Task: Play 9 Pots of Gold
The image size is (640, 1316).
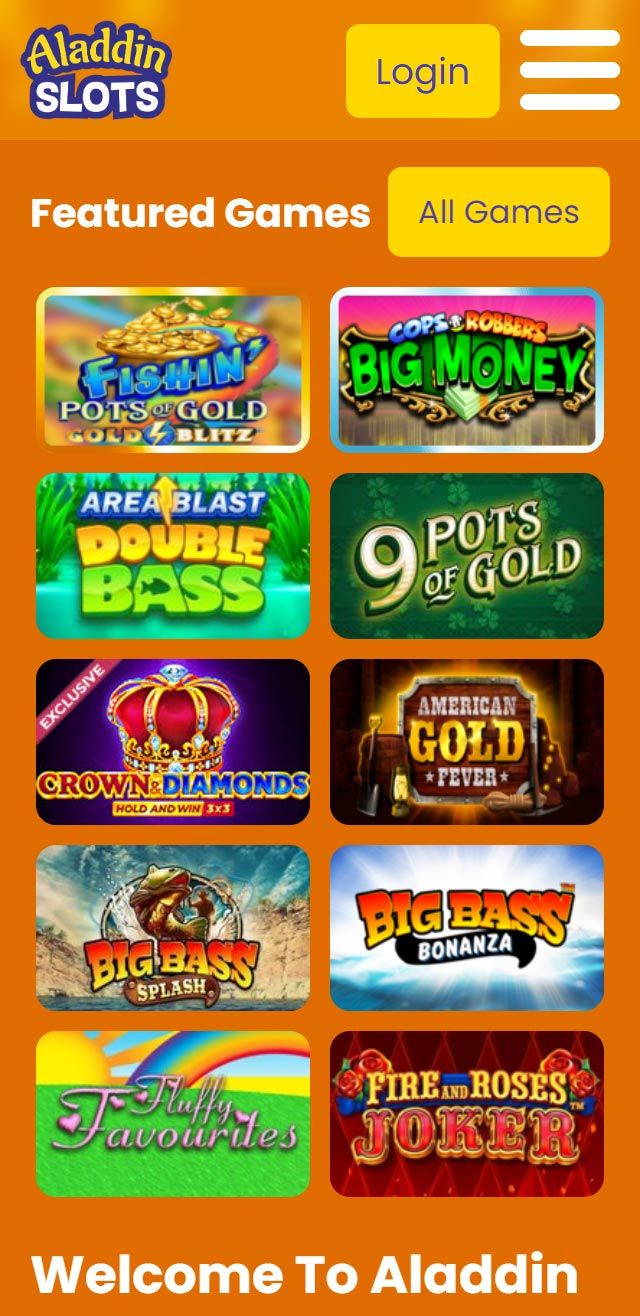Action: (467, 556)
